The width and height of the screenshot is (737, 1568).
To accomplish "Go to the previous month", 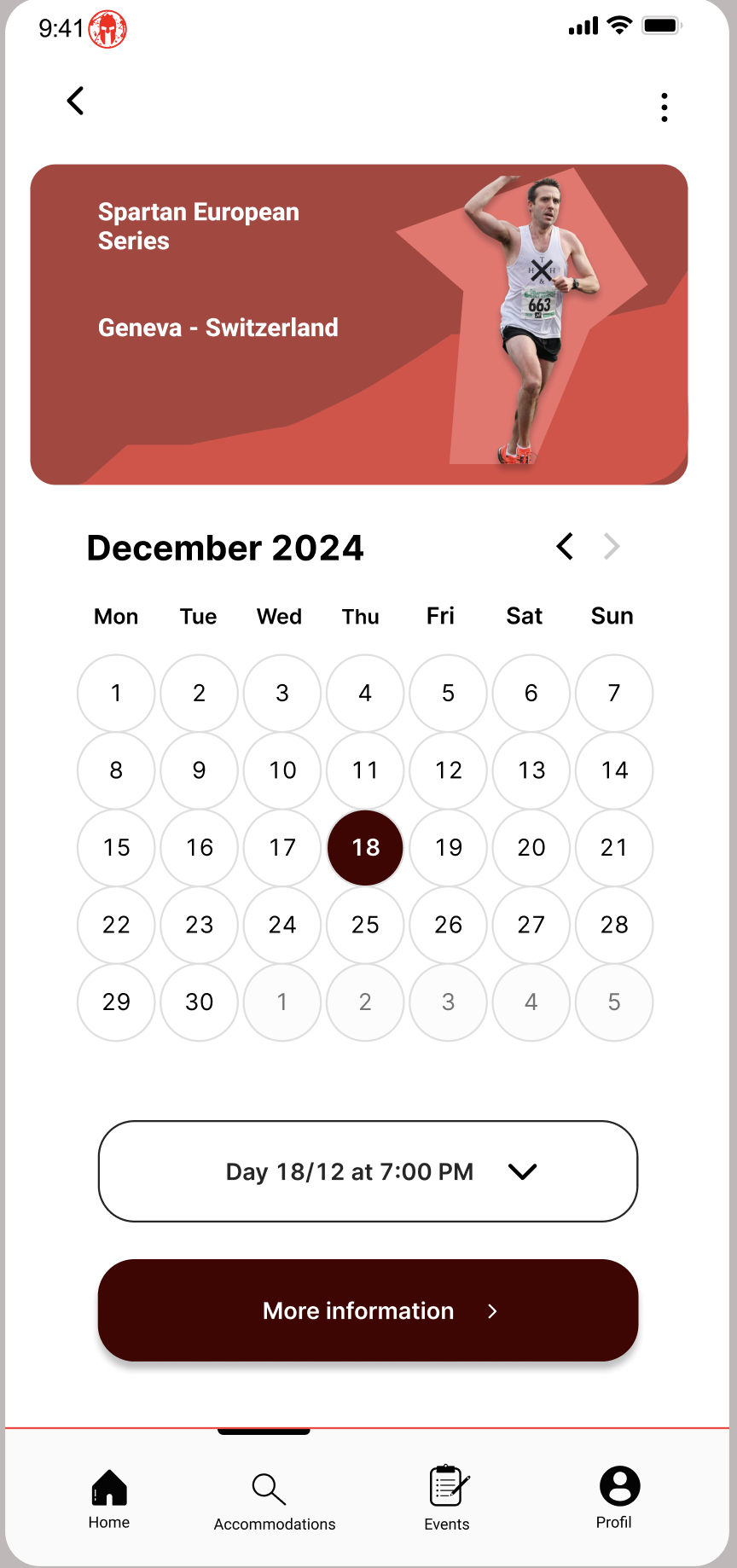I will click(x=565, y=547).
